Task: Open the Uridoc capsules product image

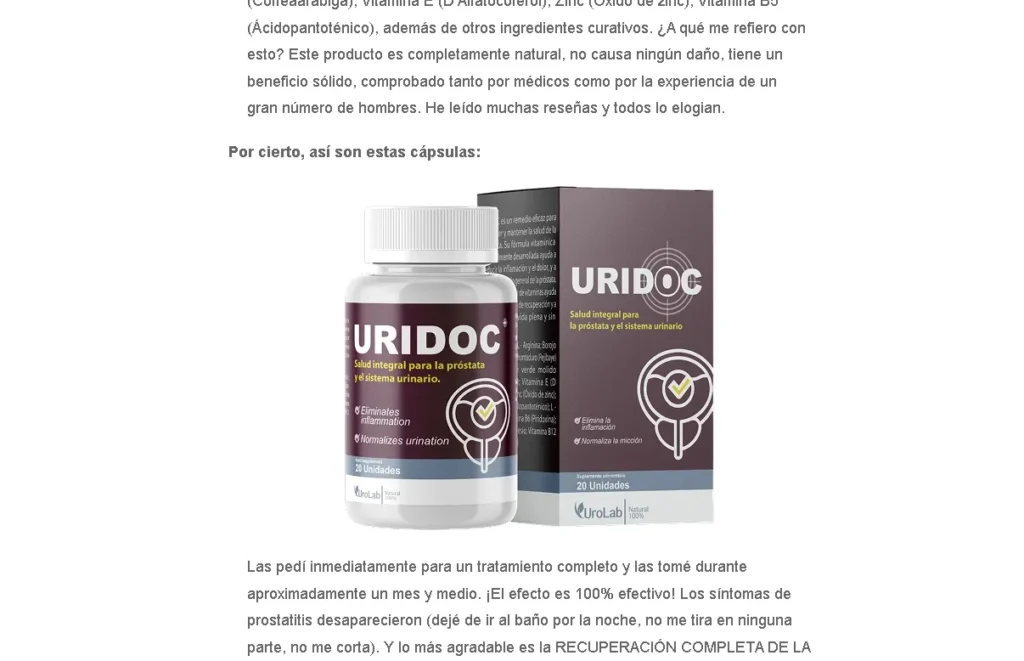Action: (x=529, y=357)
